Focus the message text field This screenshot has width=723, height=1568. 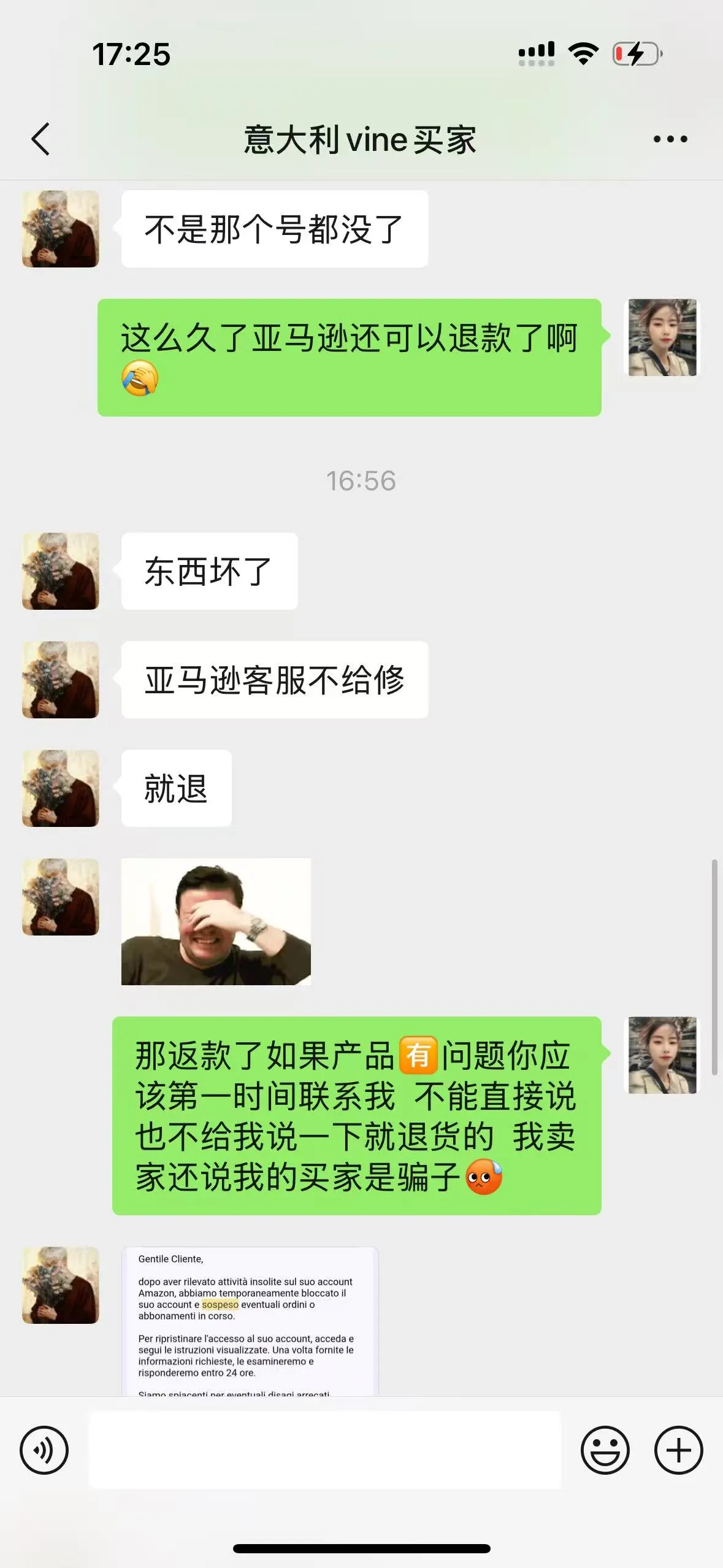coord(325,1450)
